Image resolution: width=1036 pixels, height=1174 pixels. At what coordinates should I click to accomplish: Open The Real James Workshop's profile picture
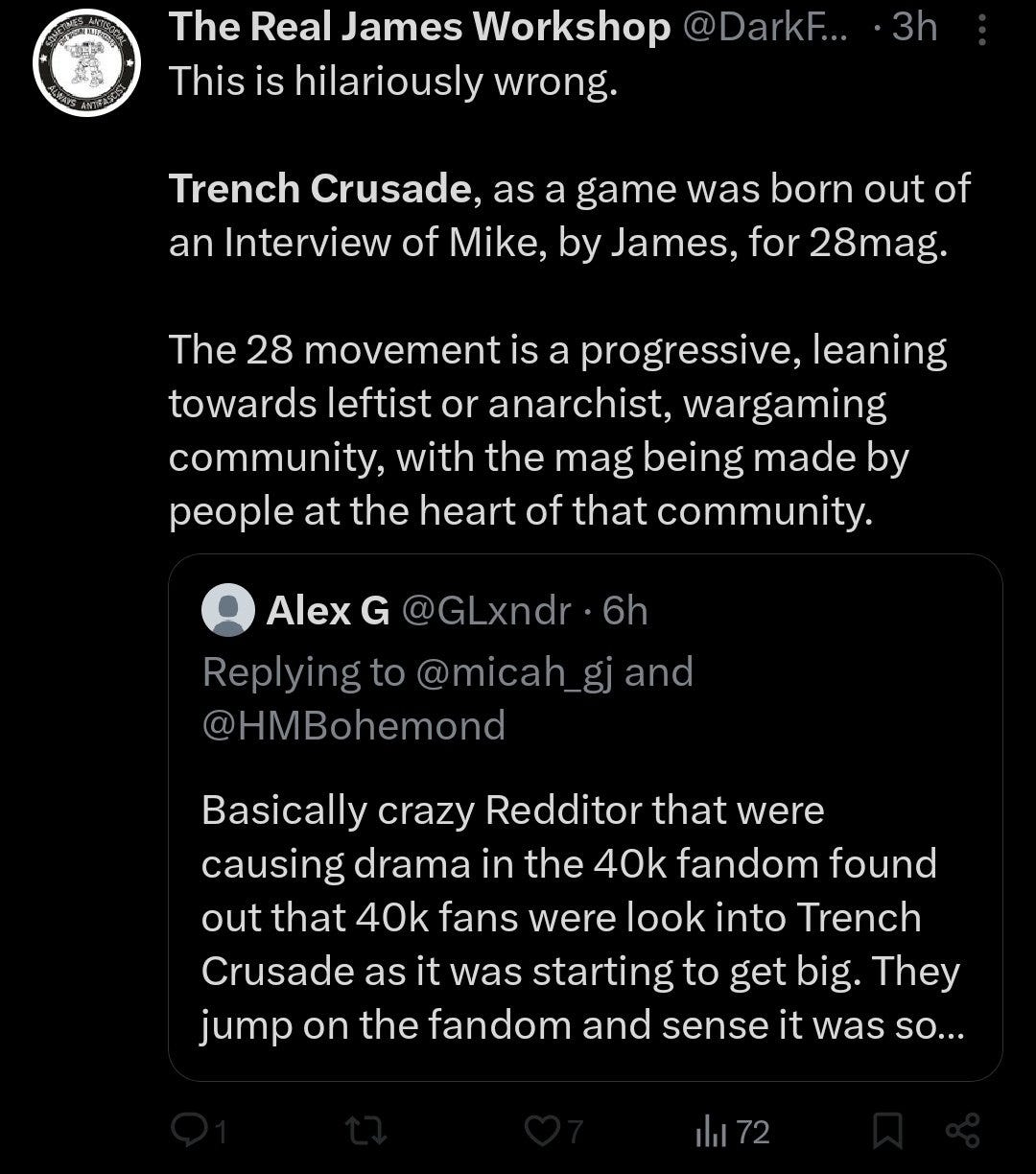(x=86, y=64)
